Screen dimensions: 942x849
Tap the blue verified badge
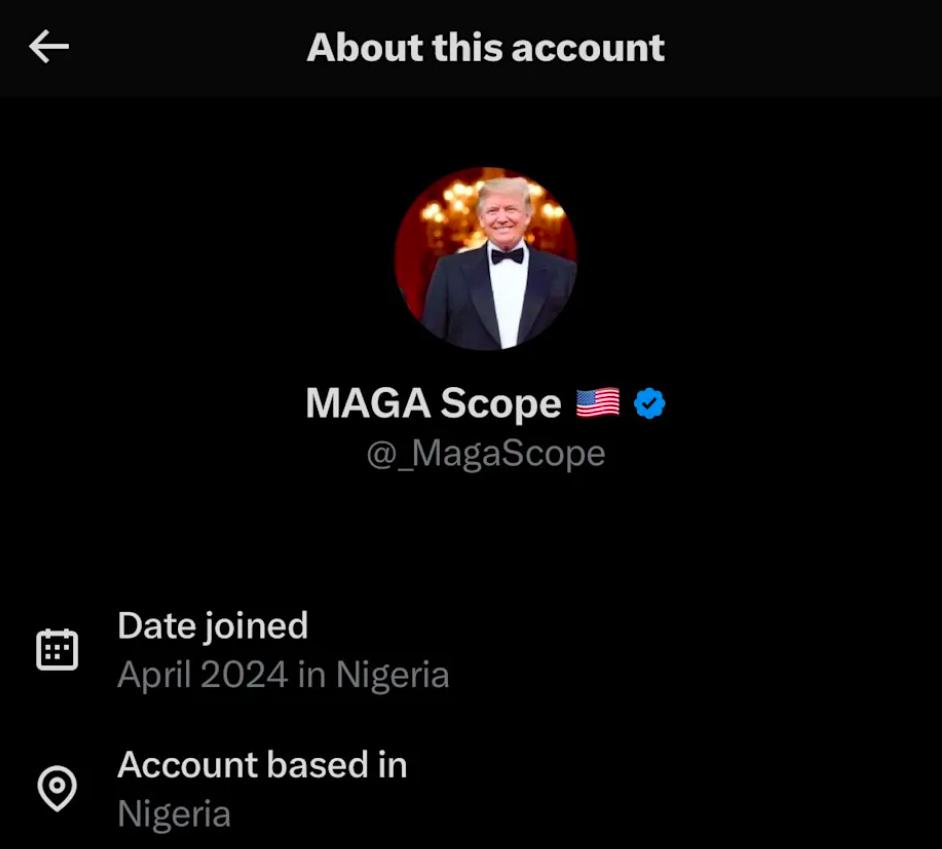650,404
